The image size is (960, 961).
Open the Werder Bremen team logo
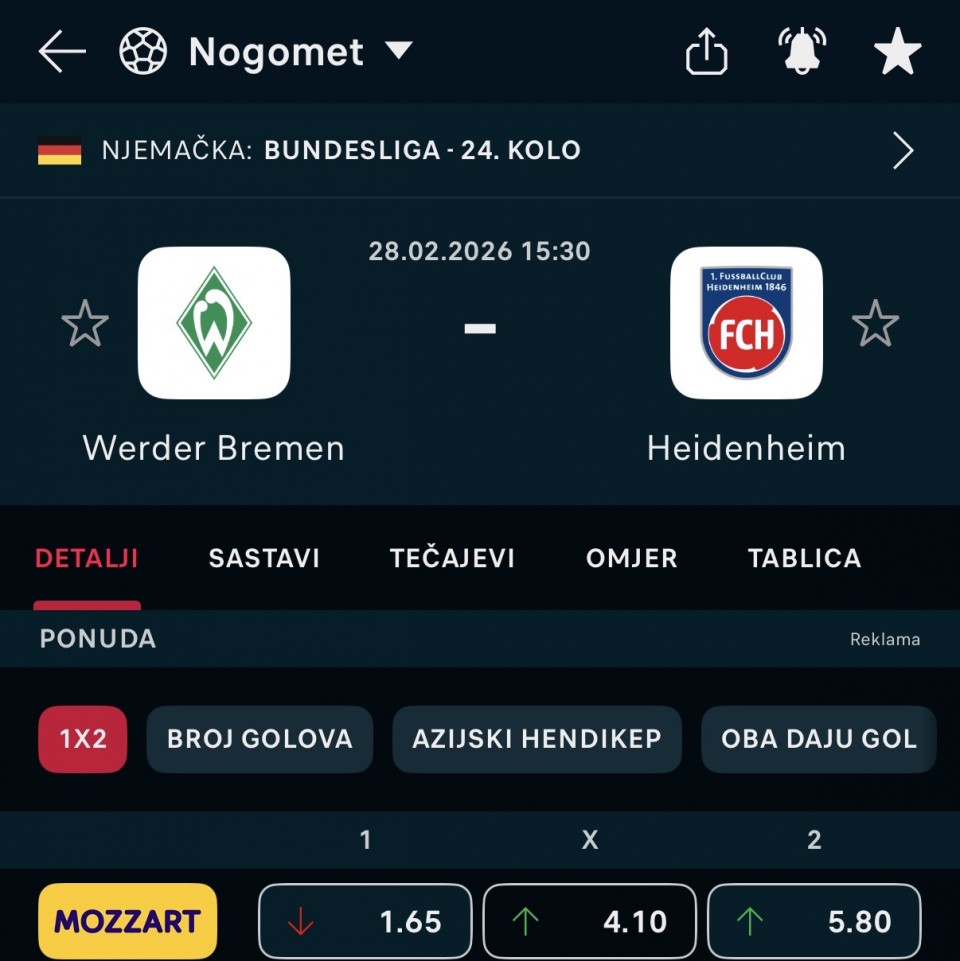point(214,323)
